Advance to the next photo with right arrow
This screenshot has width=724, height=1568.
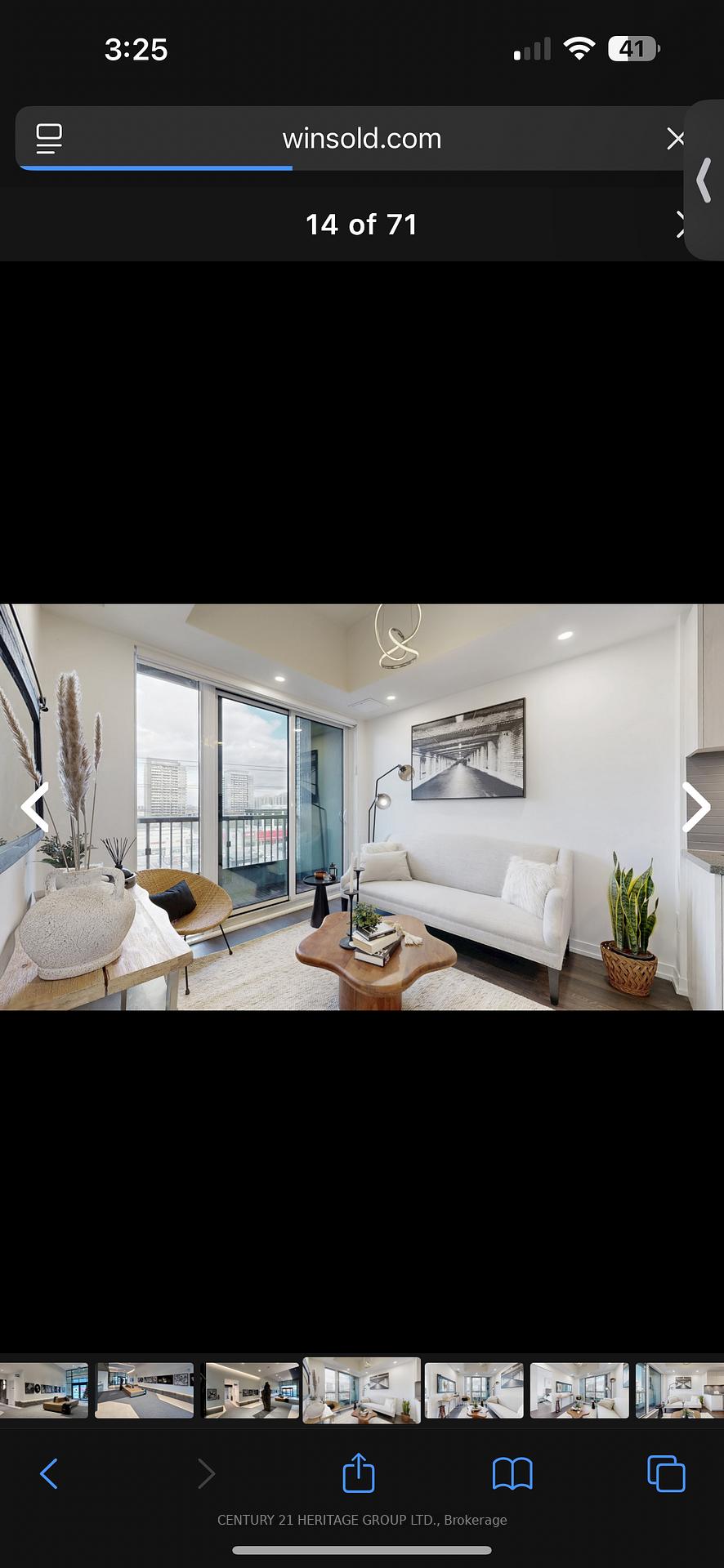coord(695,807)
